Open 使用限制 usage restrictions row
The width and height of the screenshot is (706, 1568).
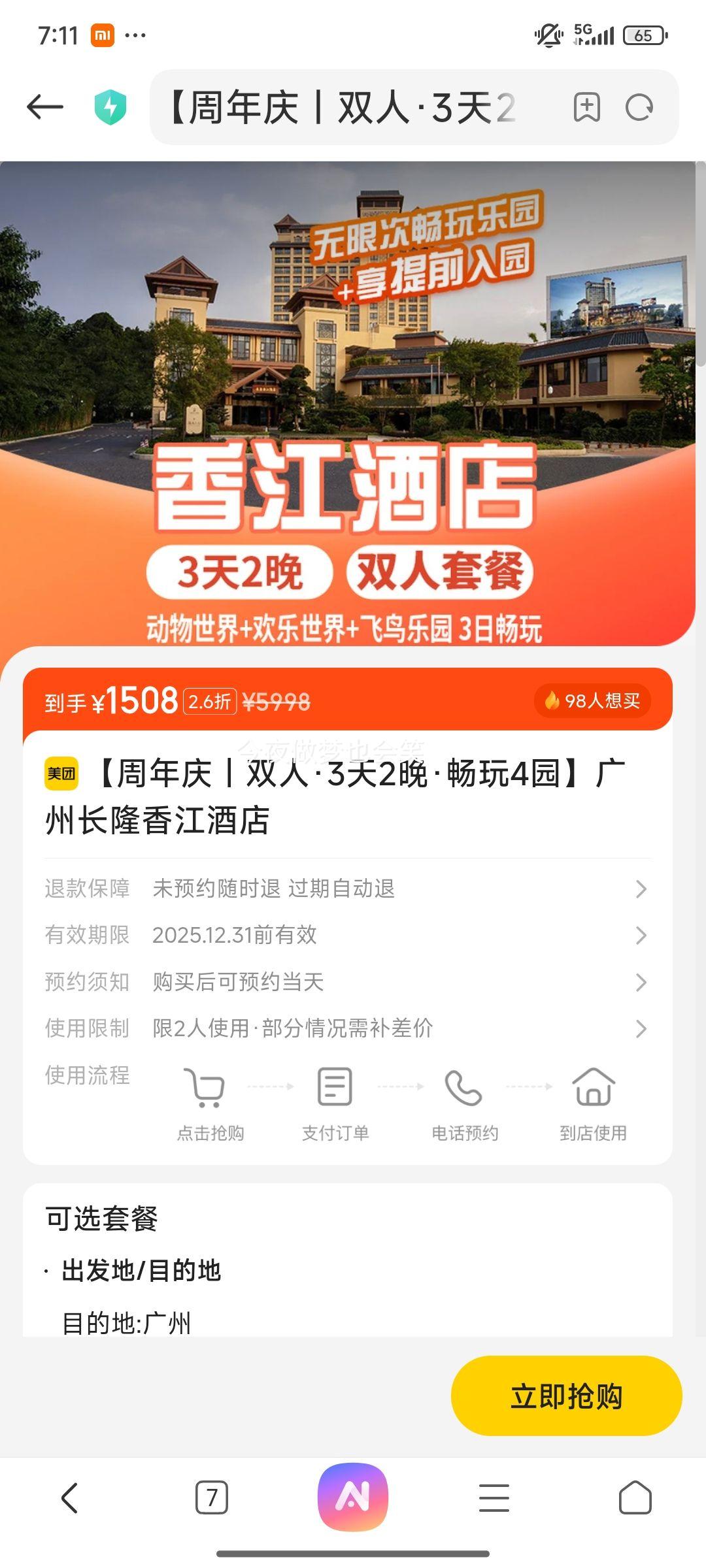point(346,1028)
